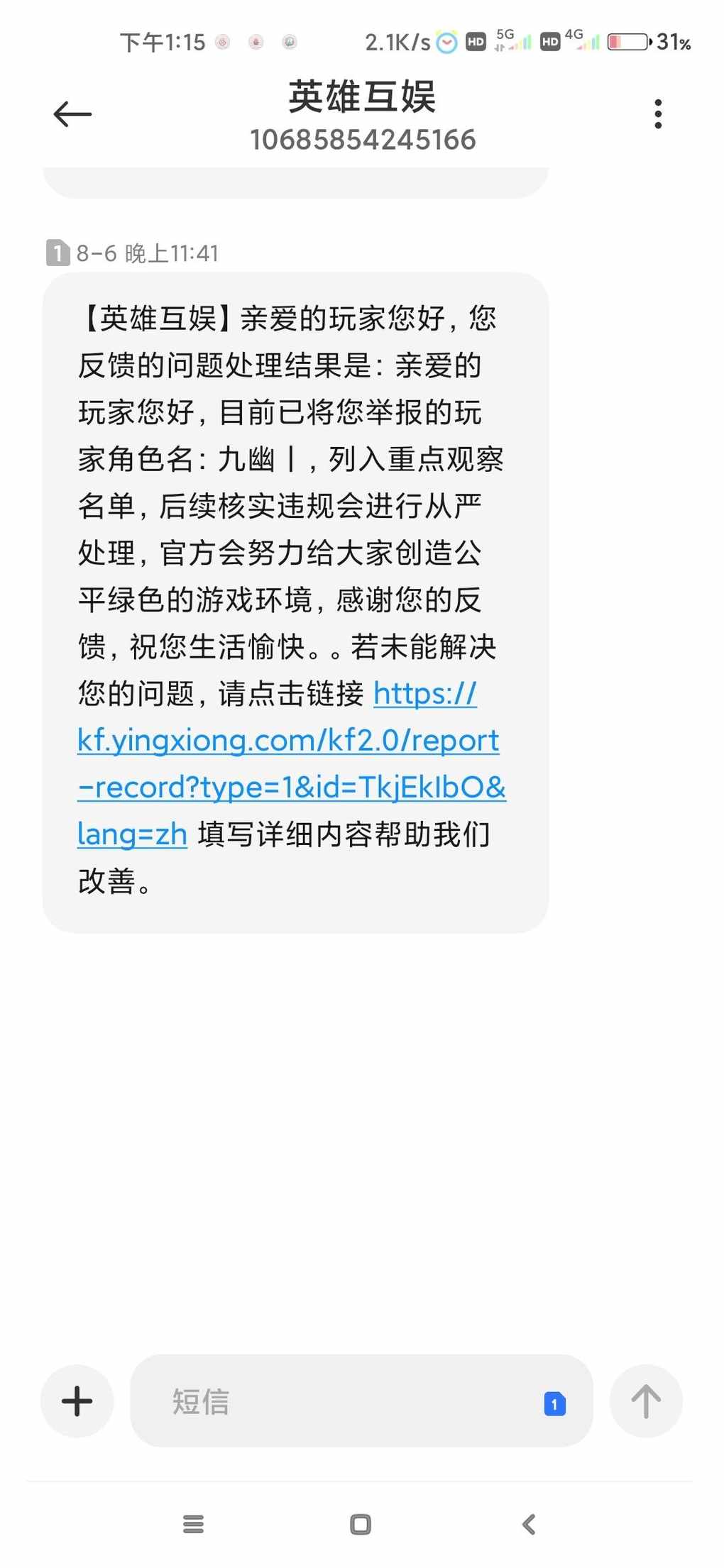Send the message with the up arrow

pos(646,1401)
